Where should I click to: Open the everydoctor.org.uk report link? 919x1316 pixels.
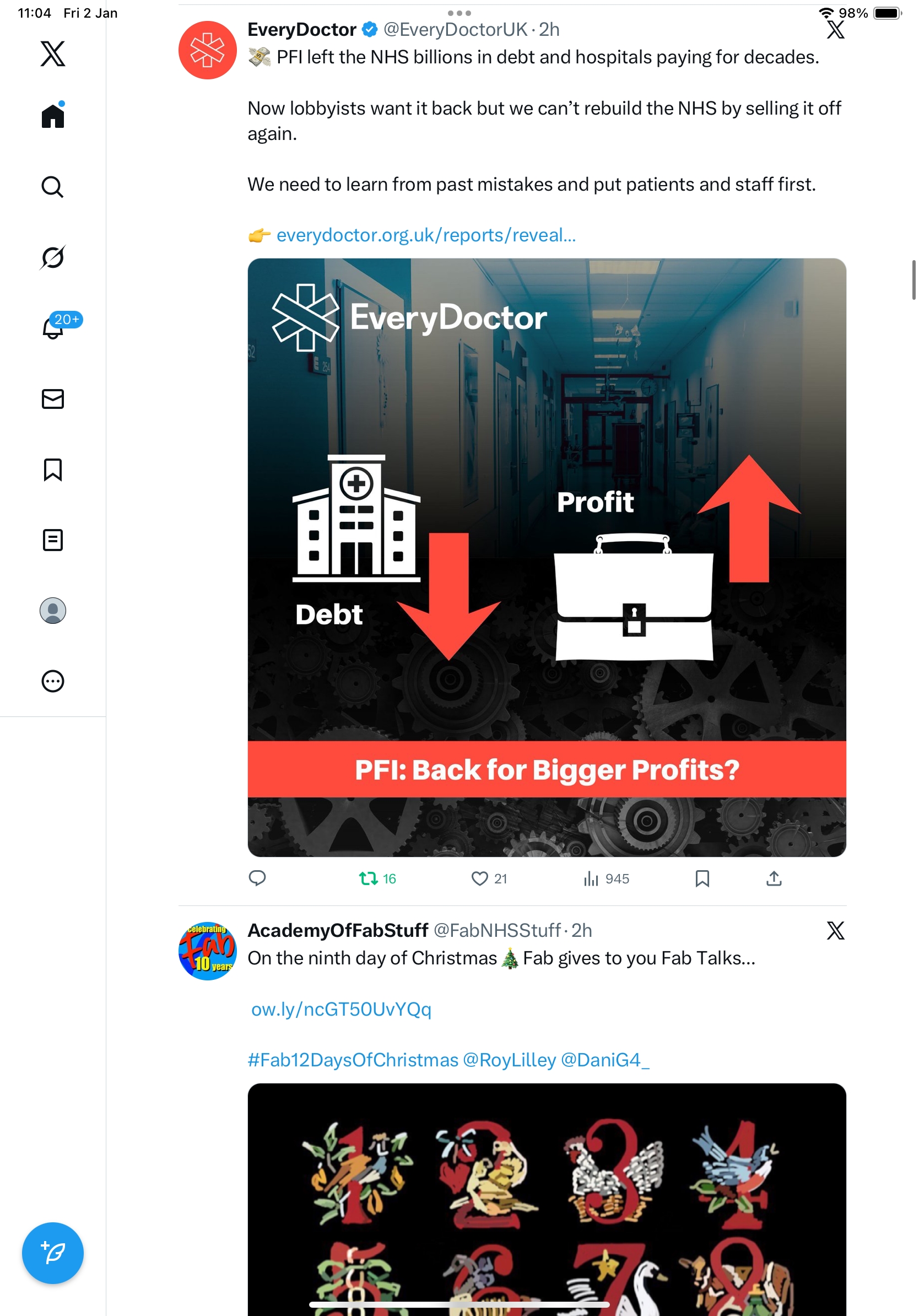click(x=426, y=235)
